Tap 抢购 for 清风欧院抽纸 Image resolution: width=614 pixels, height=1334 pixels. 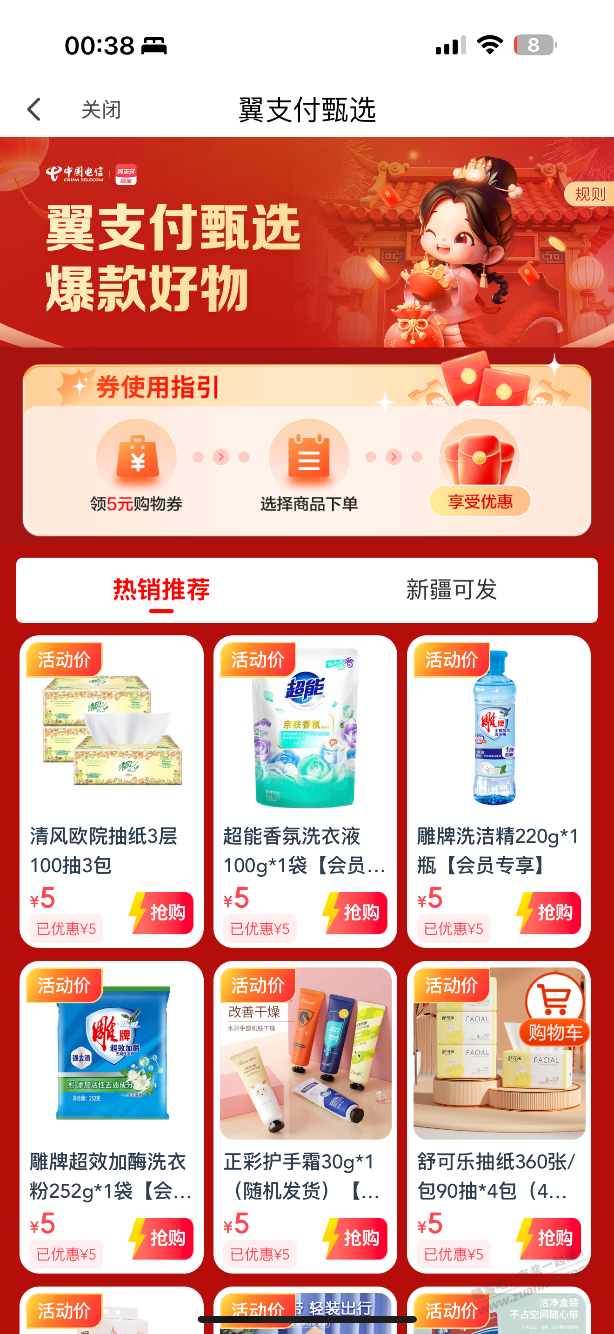(x=161, y=912)
